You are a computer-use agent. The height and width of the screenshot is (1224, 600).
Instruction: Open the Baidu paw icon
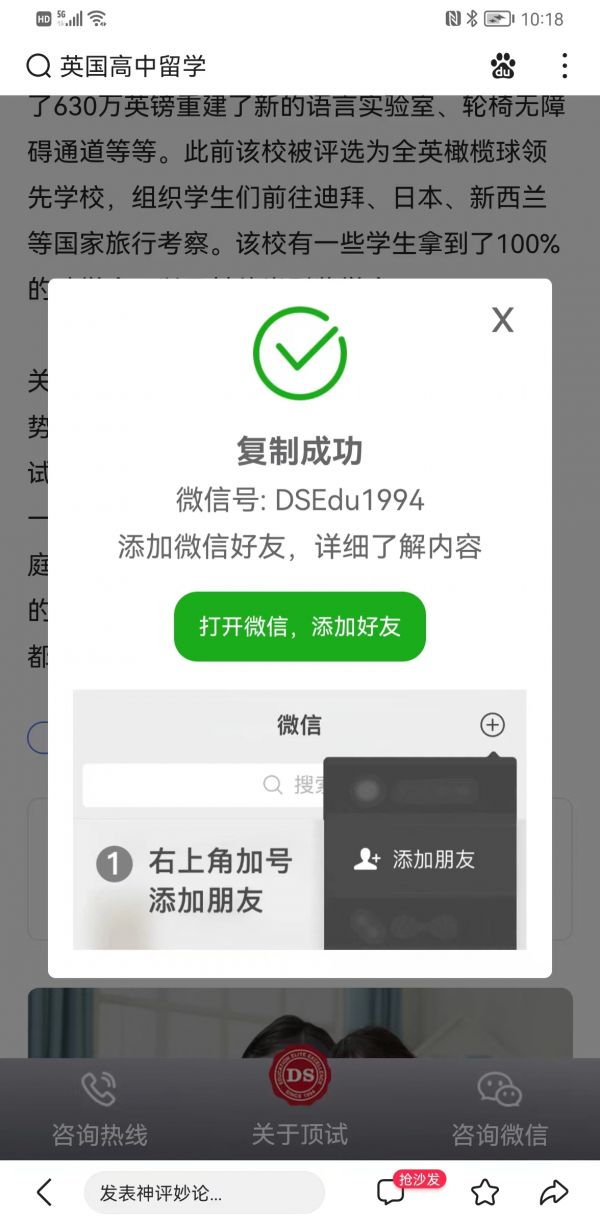pos(503,67)
